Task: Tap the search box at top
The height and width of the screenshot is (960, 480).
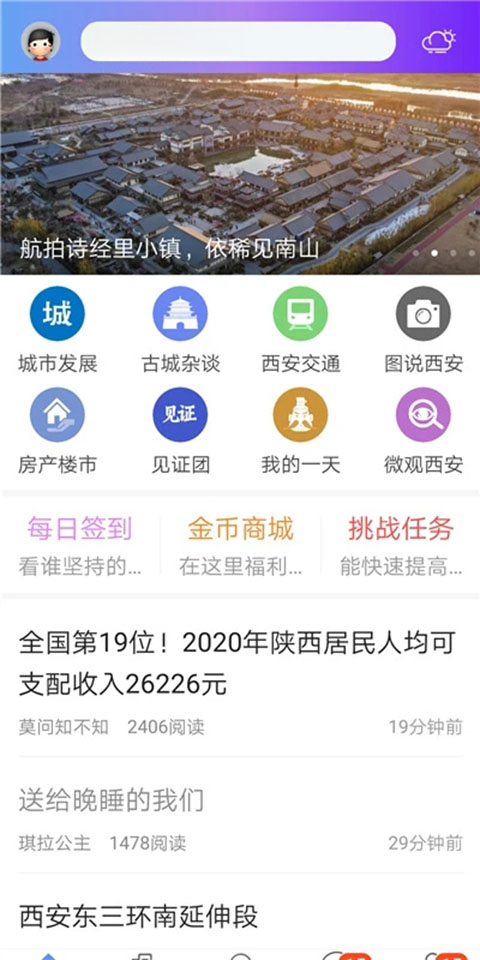Action: pos(238,42)
